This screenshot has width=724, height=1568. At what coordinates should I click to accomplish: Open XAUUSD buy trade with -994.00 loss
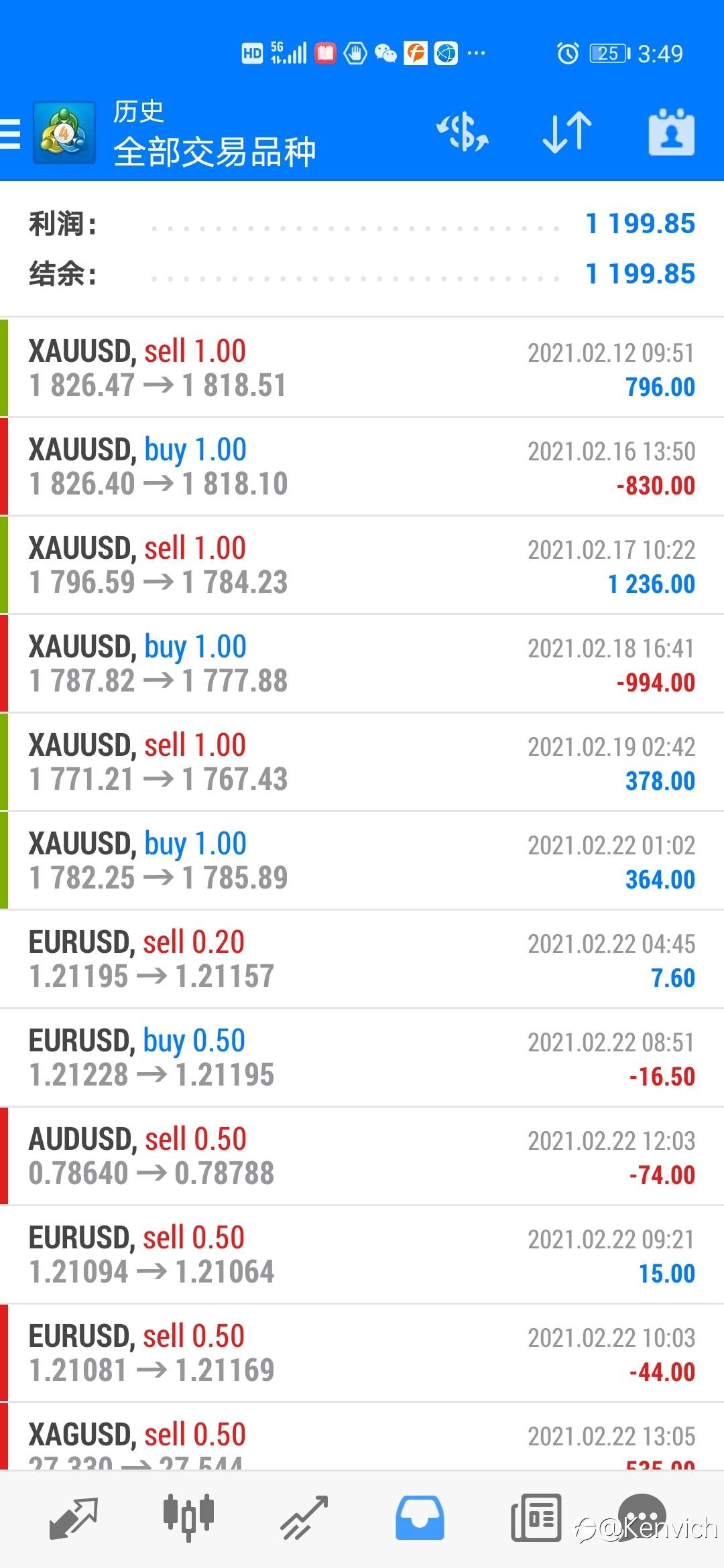(x=362, y=664)
